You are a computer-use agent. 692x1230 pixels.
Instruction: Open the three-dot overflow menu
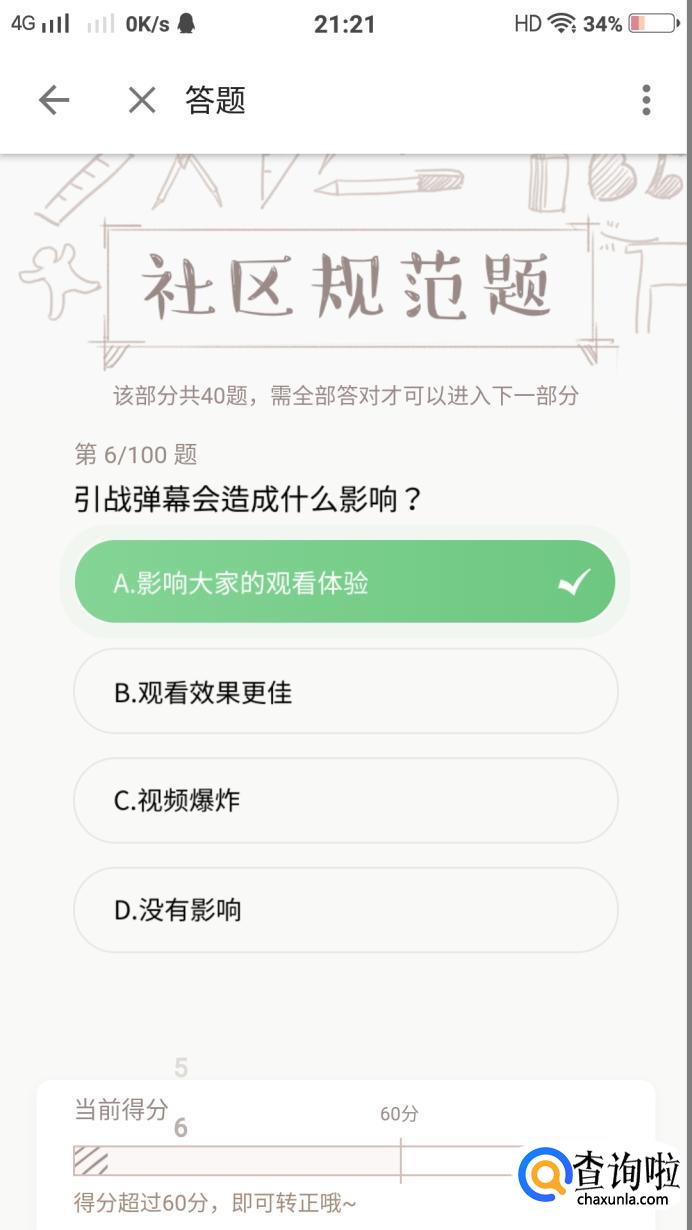[x=646, y=100]
